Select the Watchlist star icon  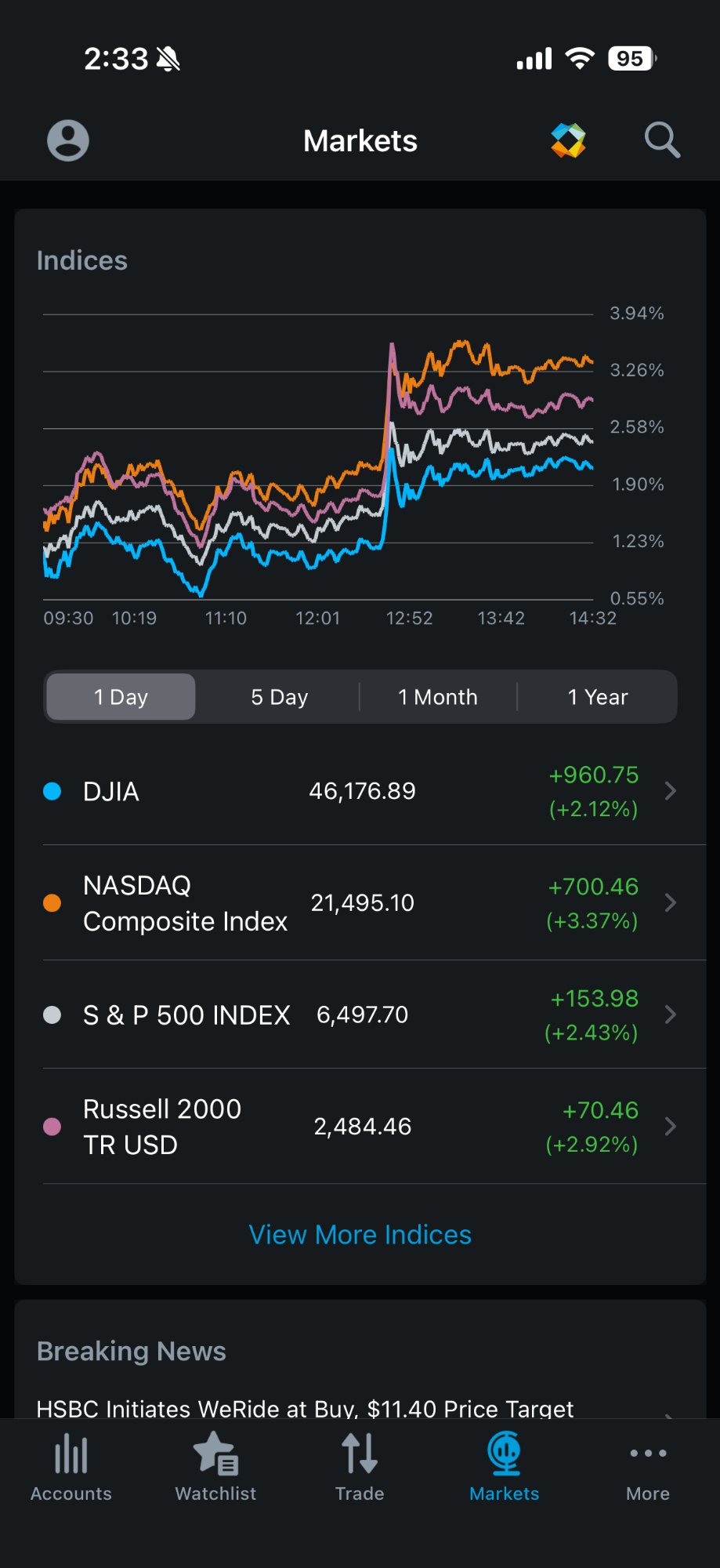click(x=215, y=1458)
